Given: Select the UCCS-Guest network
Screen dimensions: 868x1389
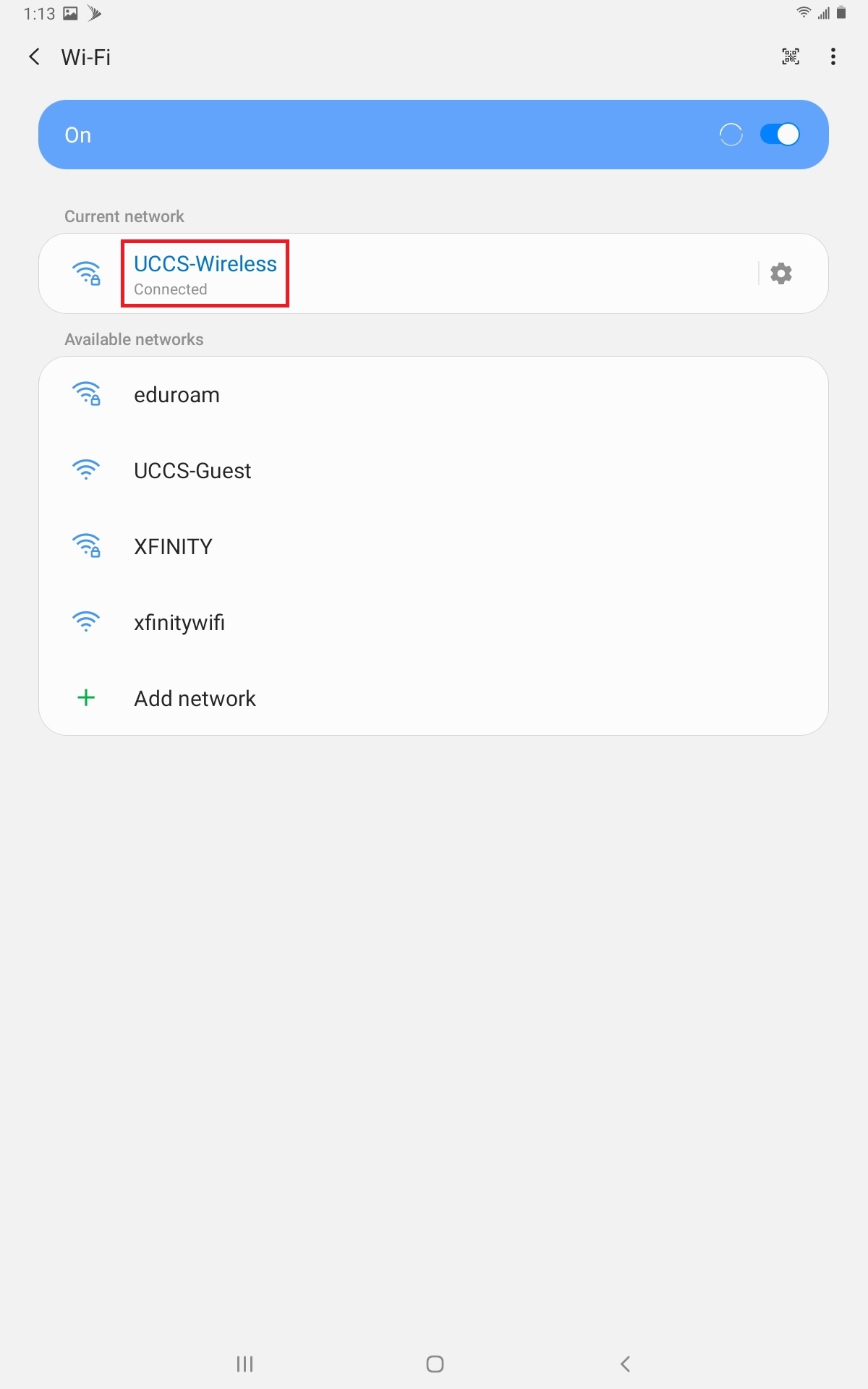Looking at the screenshot, I should 433,471.
